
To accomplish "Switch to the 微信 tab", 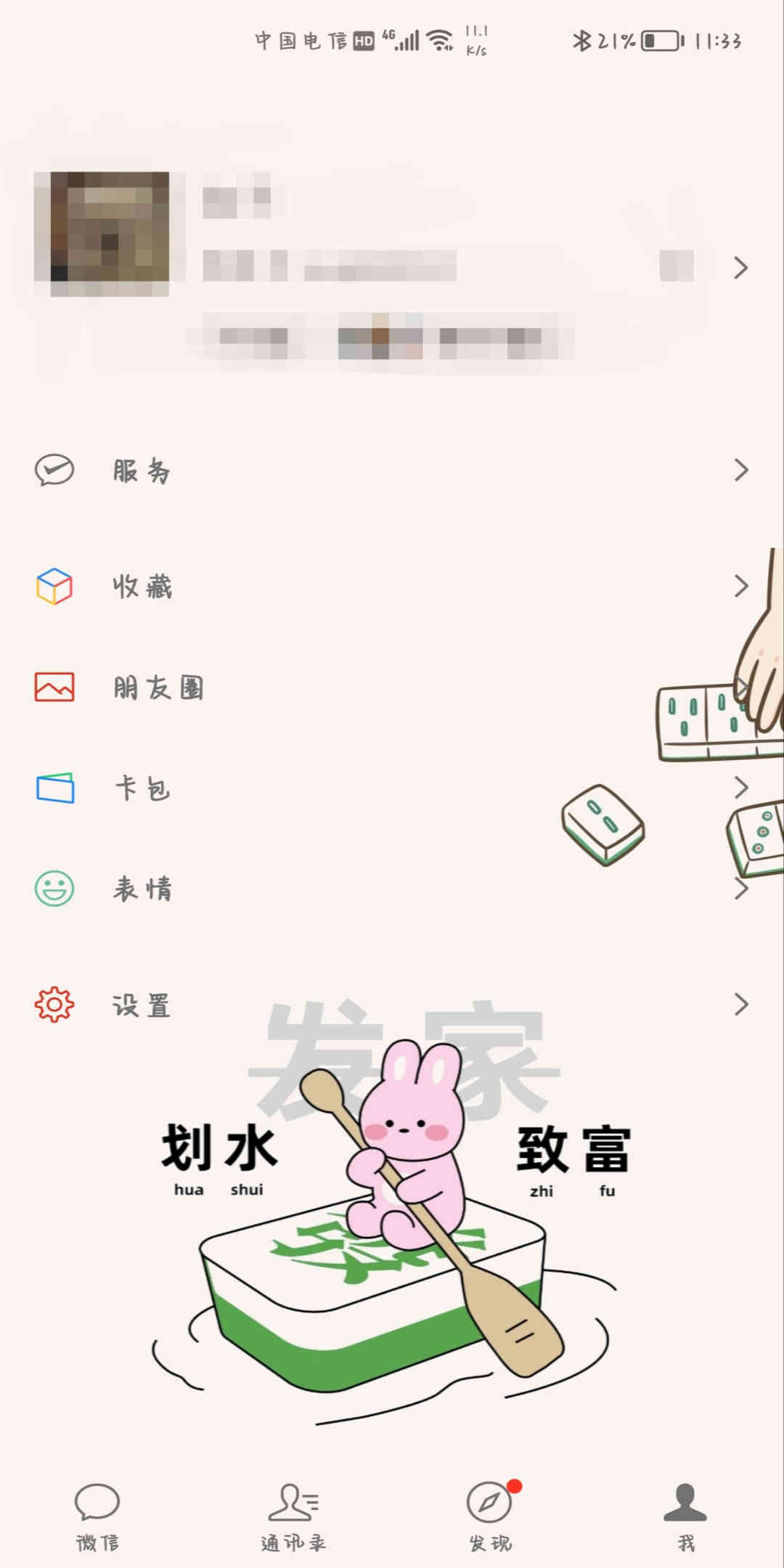I will coord(97,1516).
